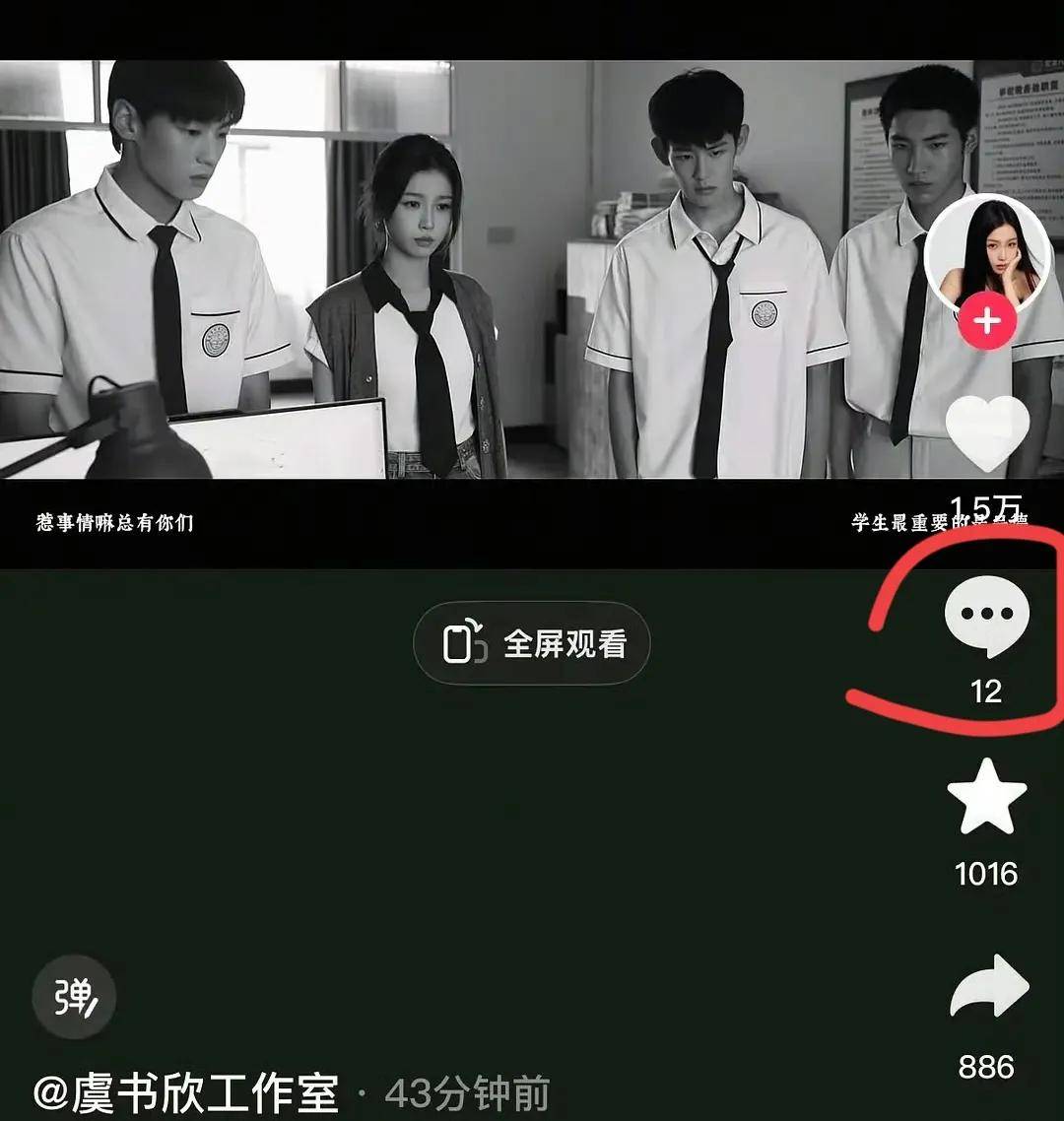Save the video with the star icon

[x=986, y=798]
